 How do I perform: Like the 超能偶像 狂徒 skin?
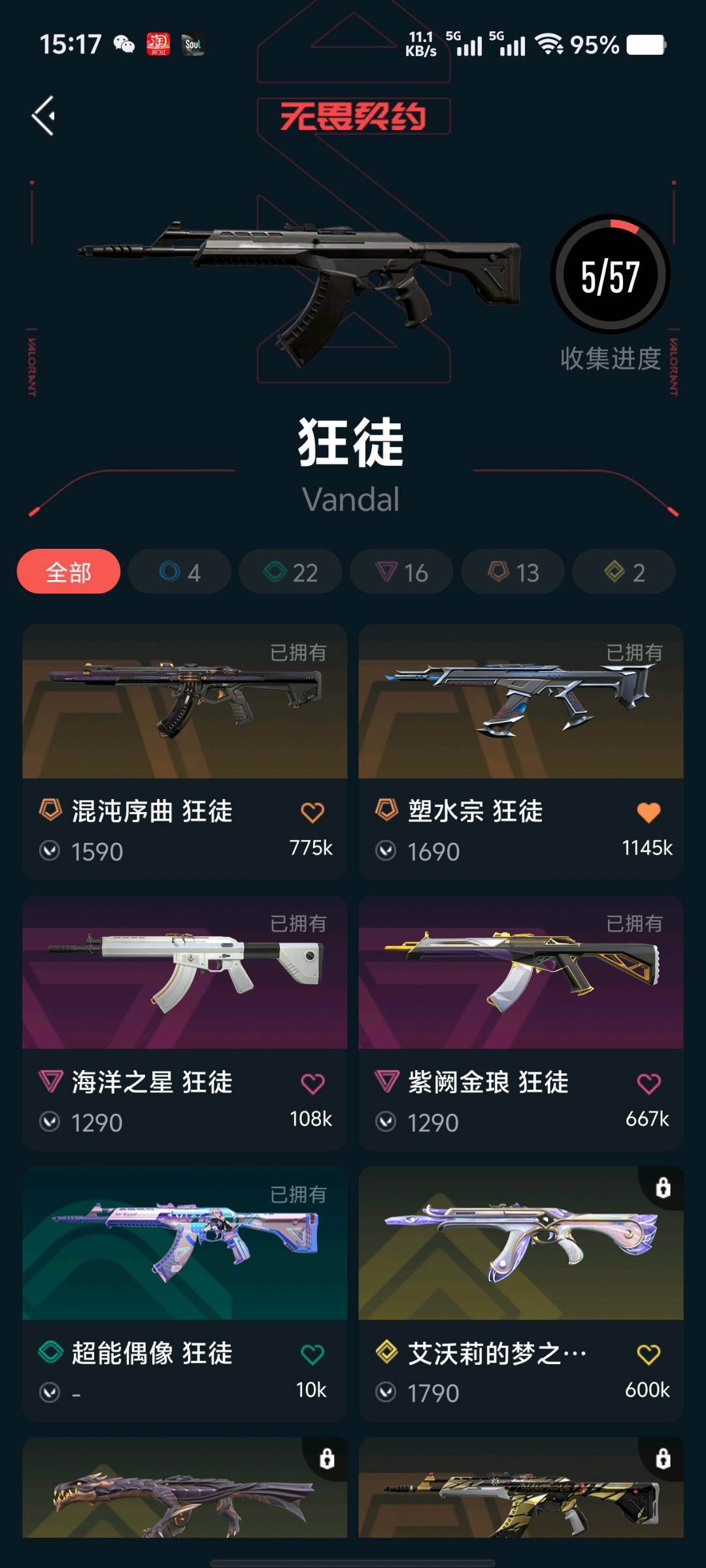pos(312,1354)
